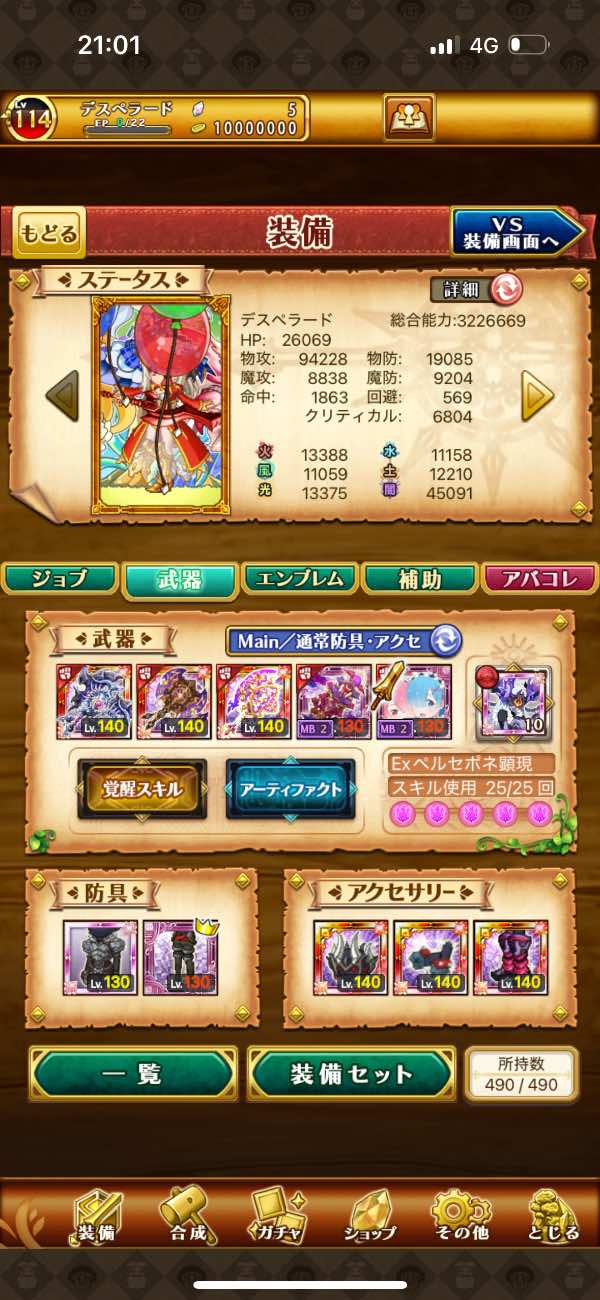Open アーティファクト button

click(290, 789)
